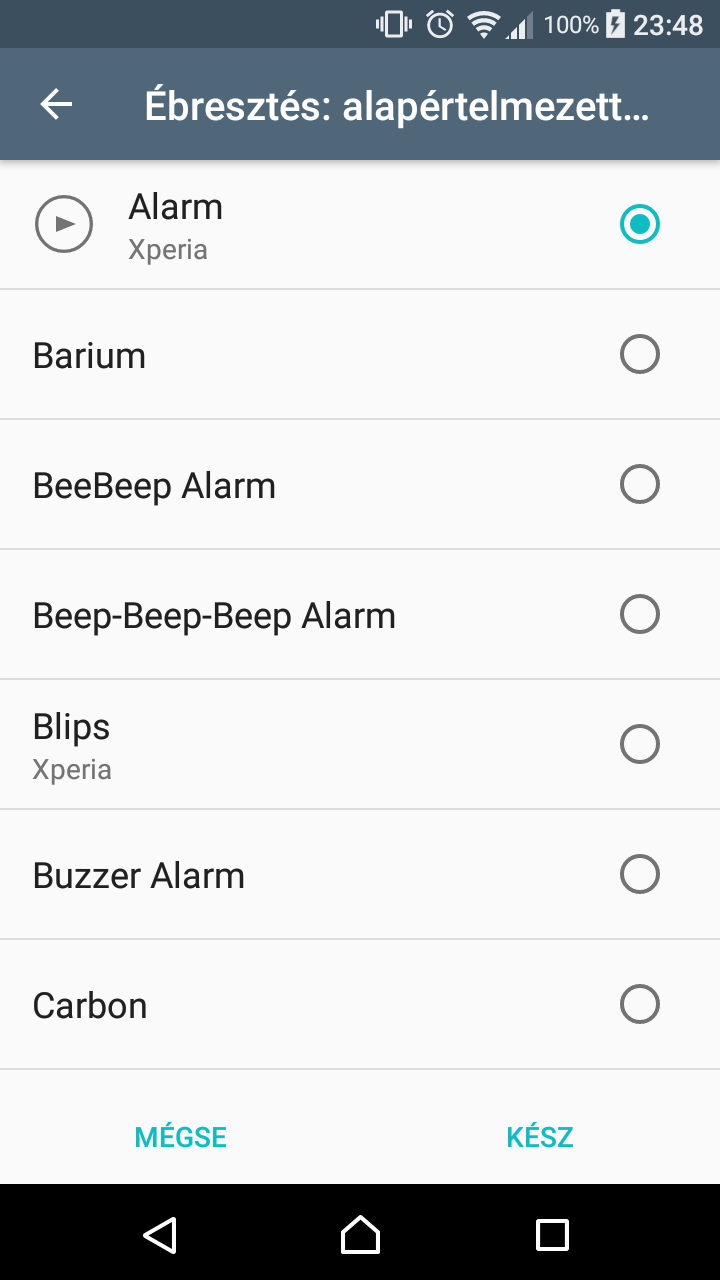The width and height of the screenshot is (720, 1280).
Task: Select BeeBeep Alarm sound
Action: 360,485
